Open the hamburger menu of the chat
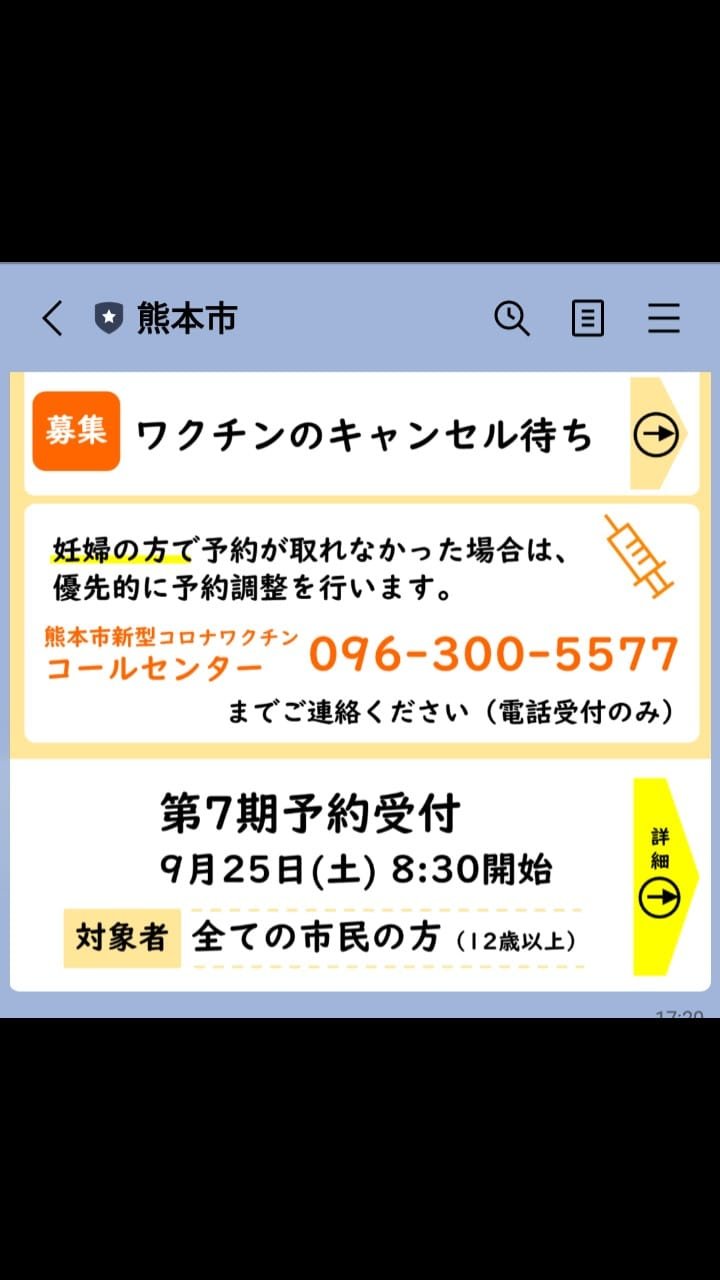The width and height of the screenshot is (720, 1280). (x=663, y=319)
